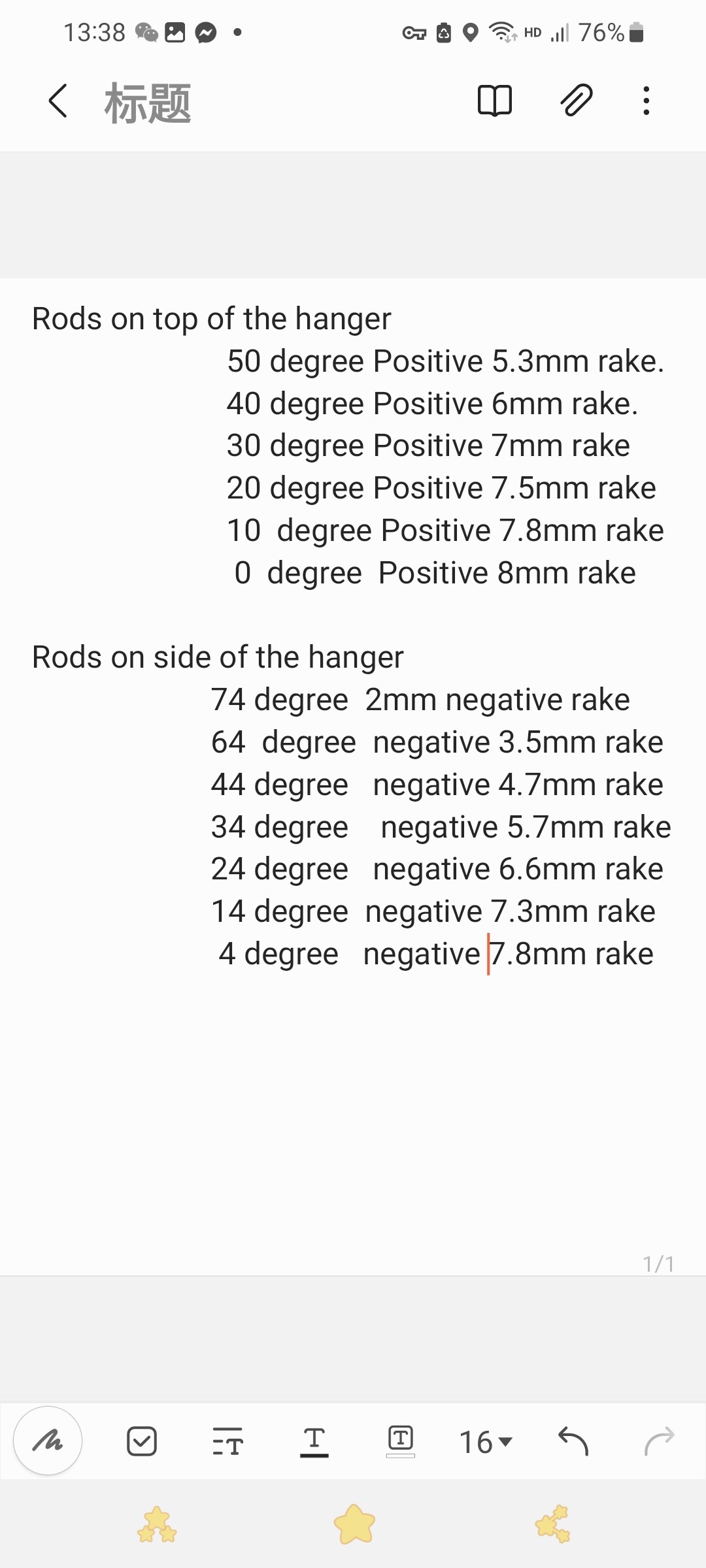Go back from the note
Viewport: 706px width, 1568px height.
tap(58, 101)
